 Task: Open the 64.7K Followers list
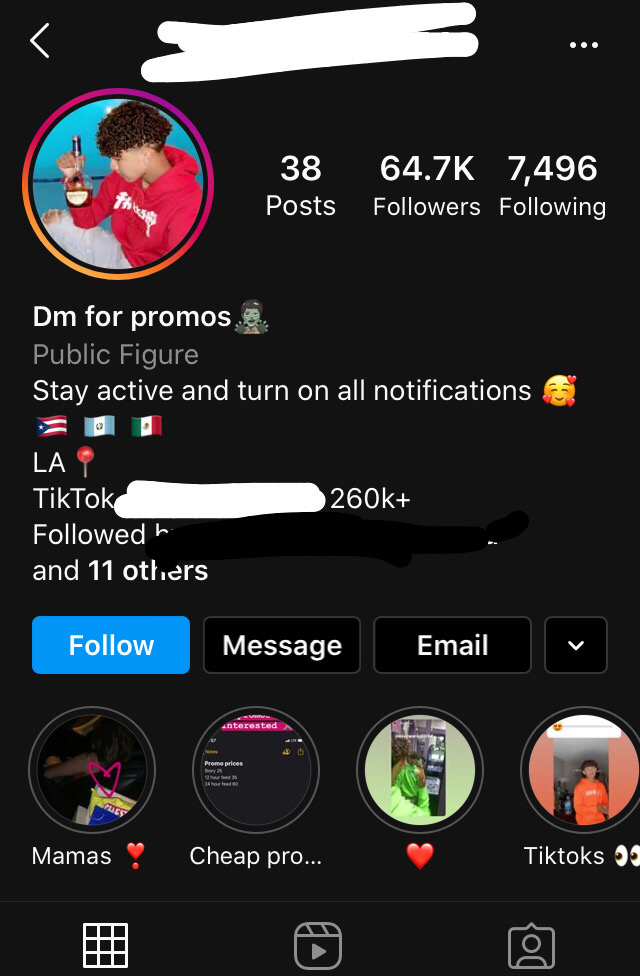click(x=427, y=186)
